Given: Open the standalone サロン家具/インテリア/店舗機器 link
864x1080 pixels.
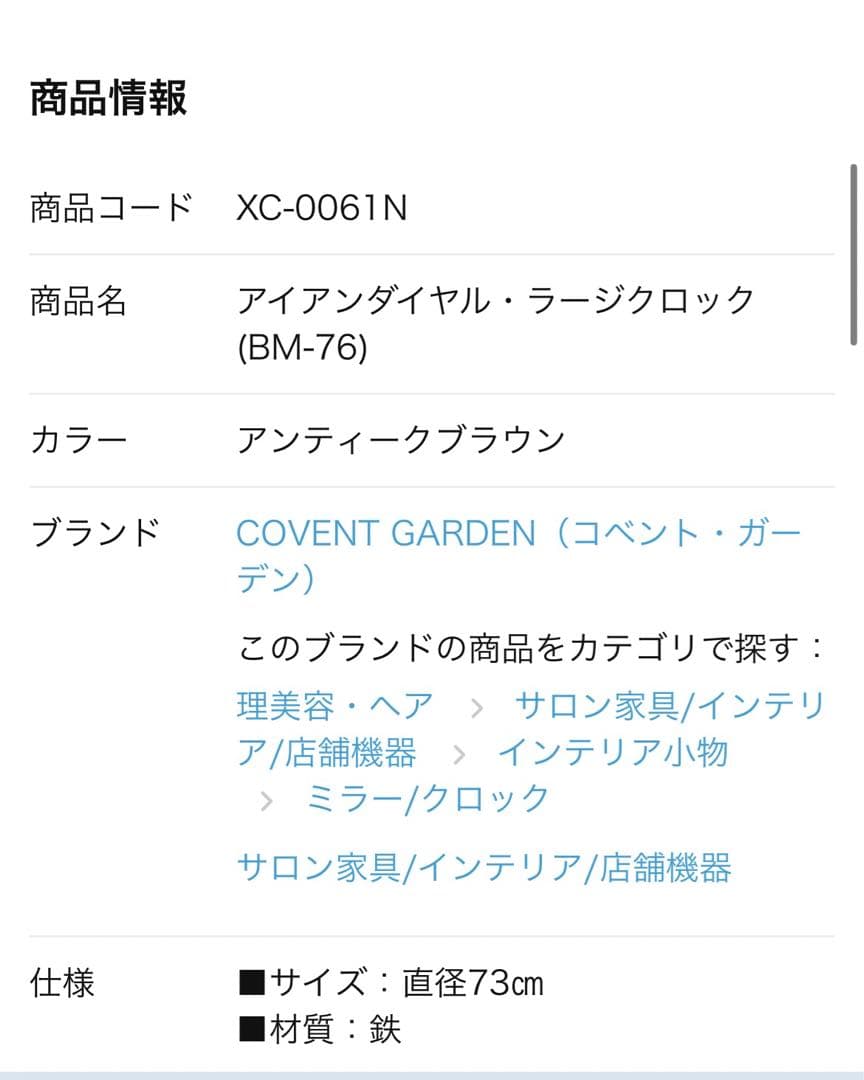Looking at the screenshot, I should (484, 867).
